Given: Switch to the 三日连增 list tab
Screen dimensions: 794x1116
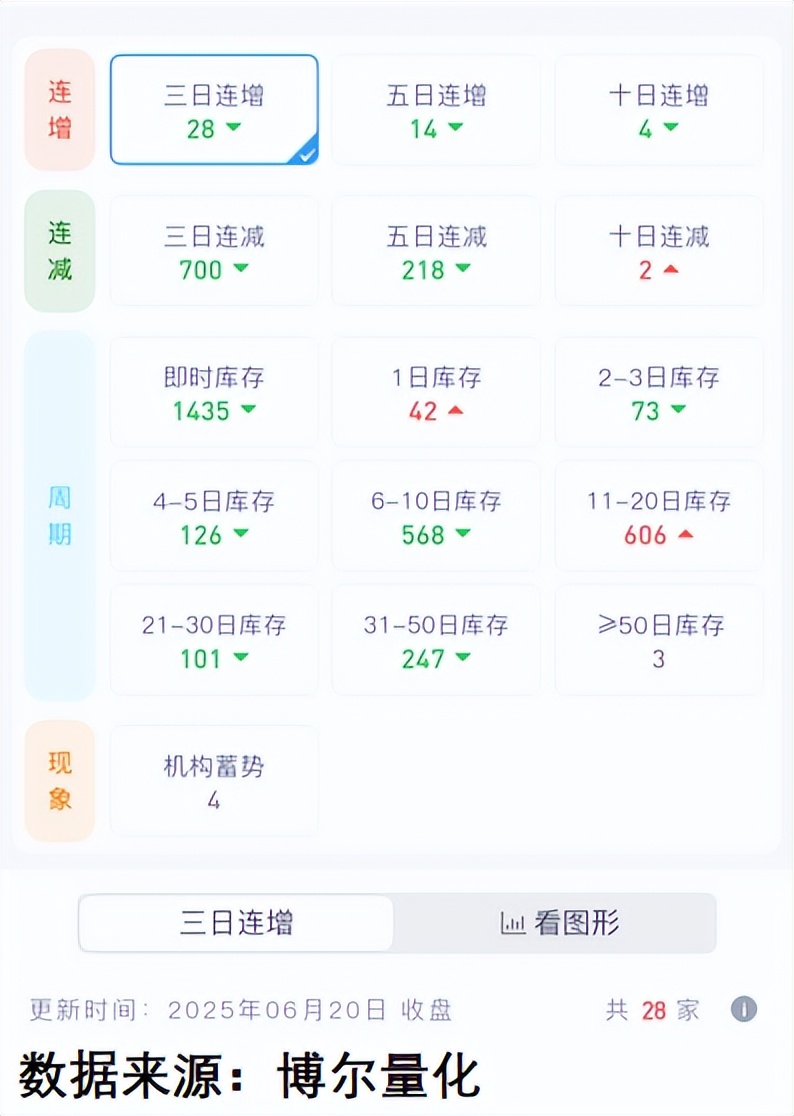Looking at the screenshot, I should [x=237, y=923].
